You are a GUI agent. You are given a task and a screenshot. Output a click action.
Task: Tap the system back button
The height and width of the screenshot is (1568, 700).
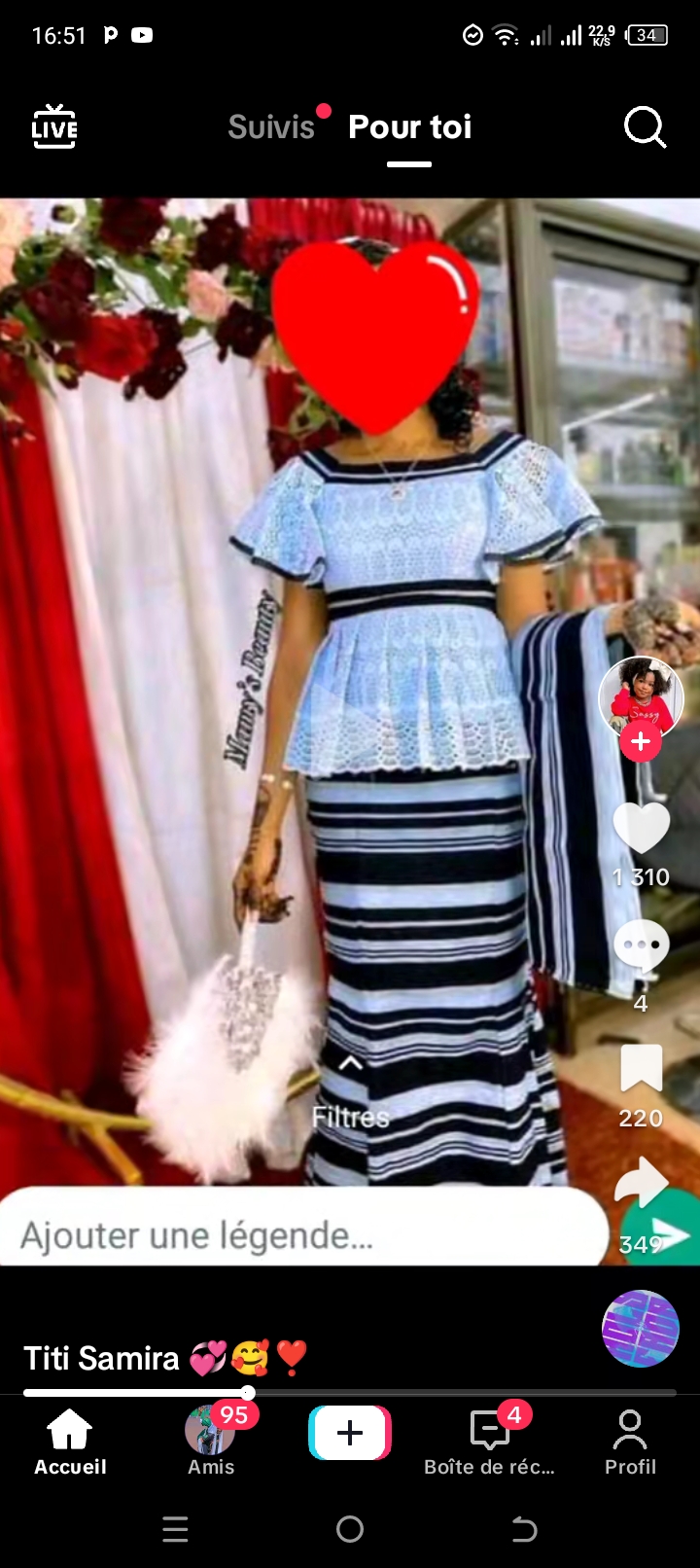525,1530
